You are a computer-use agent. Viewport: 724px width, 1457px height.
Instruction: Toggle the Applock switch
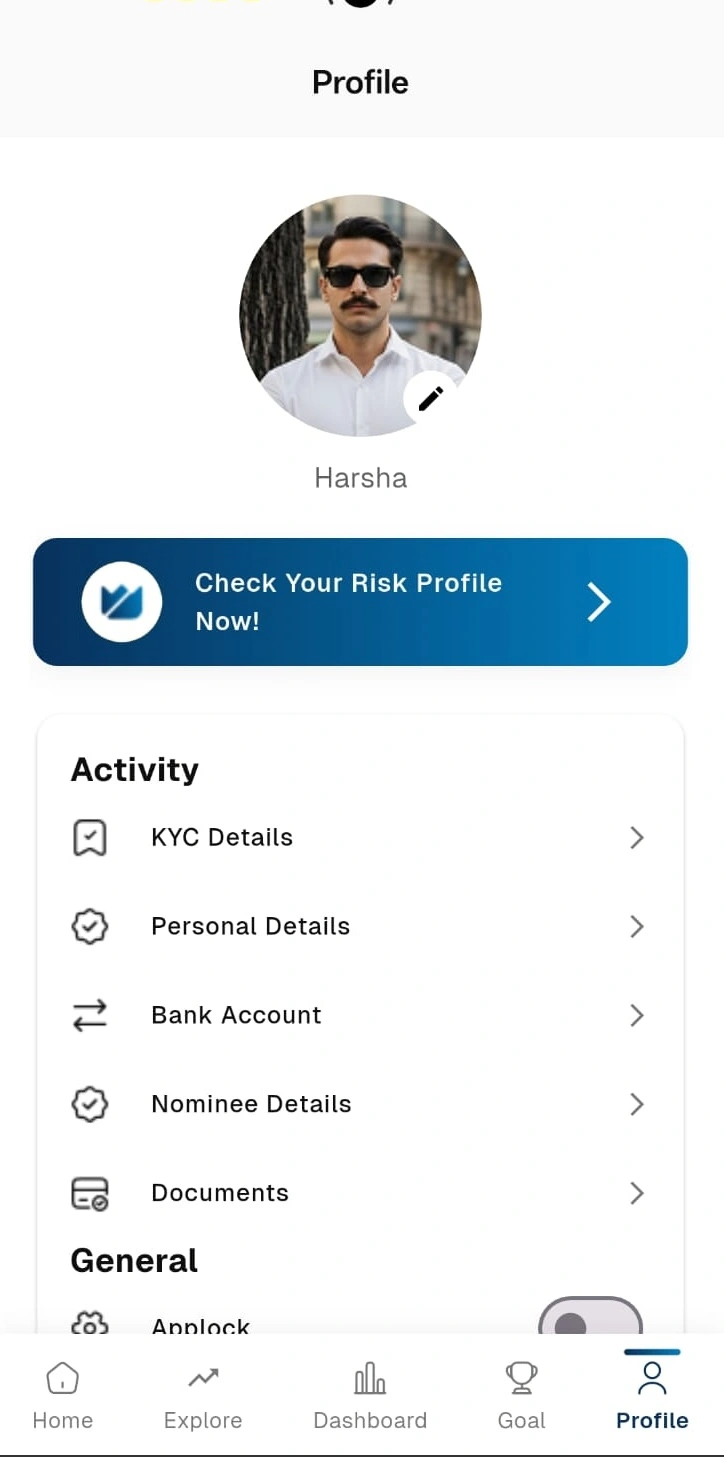click(x=590, y=1318)
